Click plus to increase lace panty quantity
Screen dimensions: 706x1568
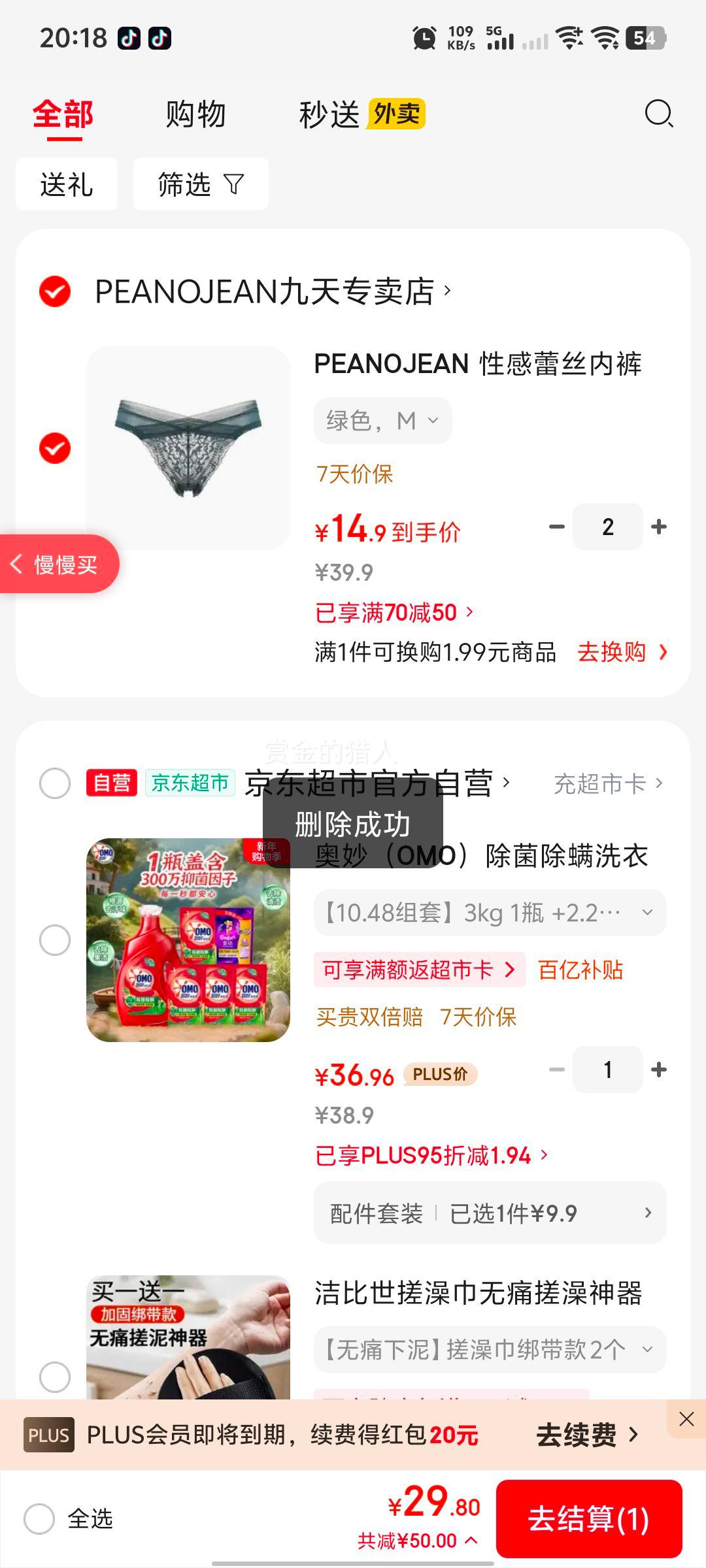coord(658,526)
